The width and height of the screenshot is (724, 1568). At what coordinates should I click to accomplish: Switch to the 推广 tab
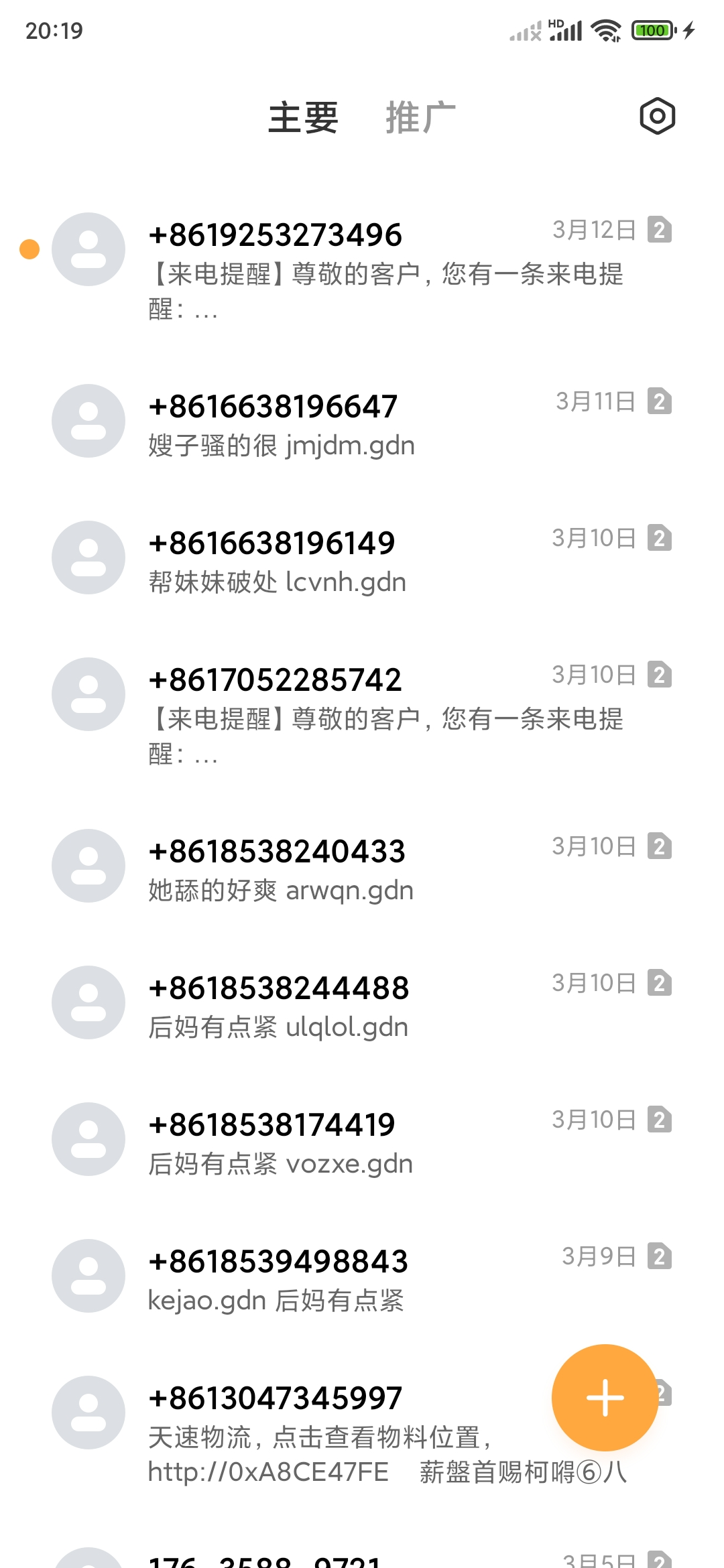coord(420,118)
